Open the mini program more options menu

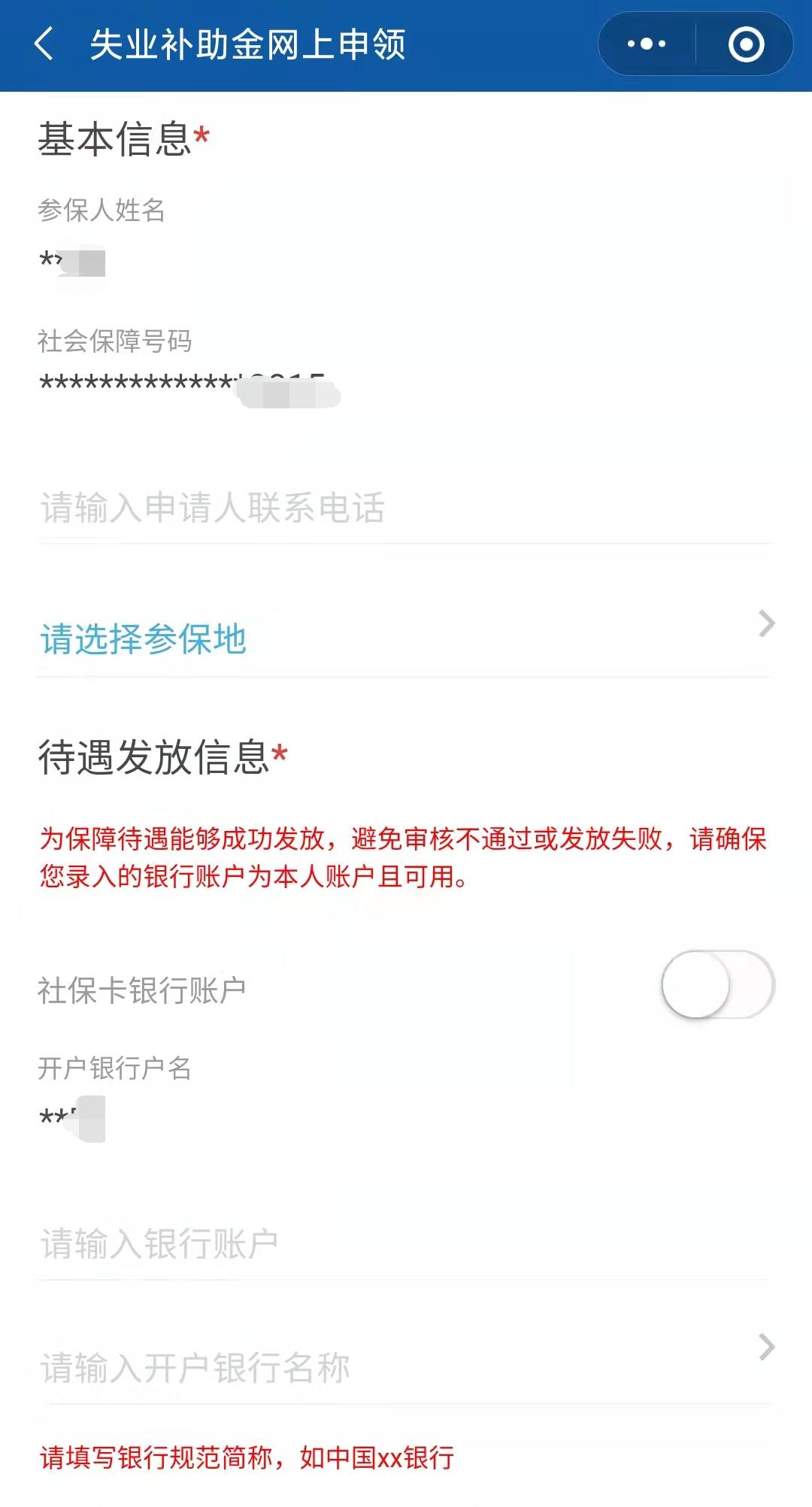pos(647,44)
